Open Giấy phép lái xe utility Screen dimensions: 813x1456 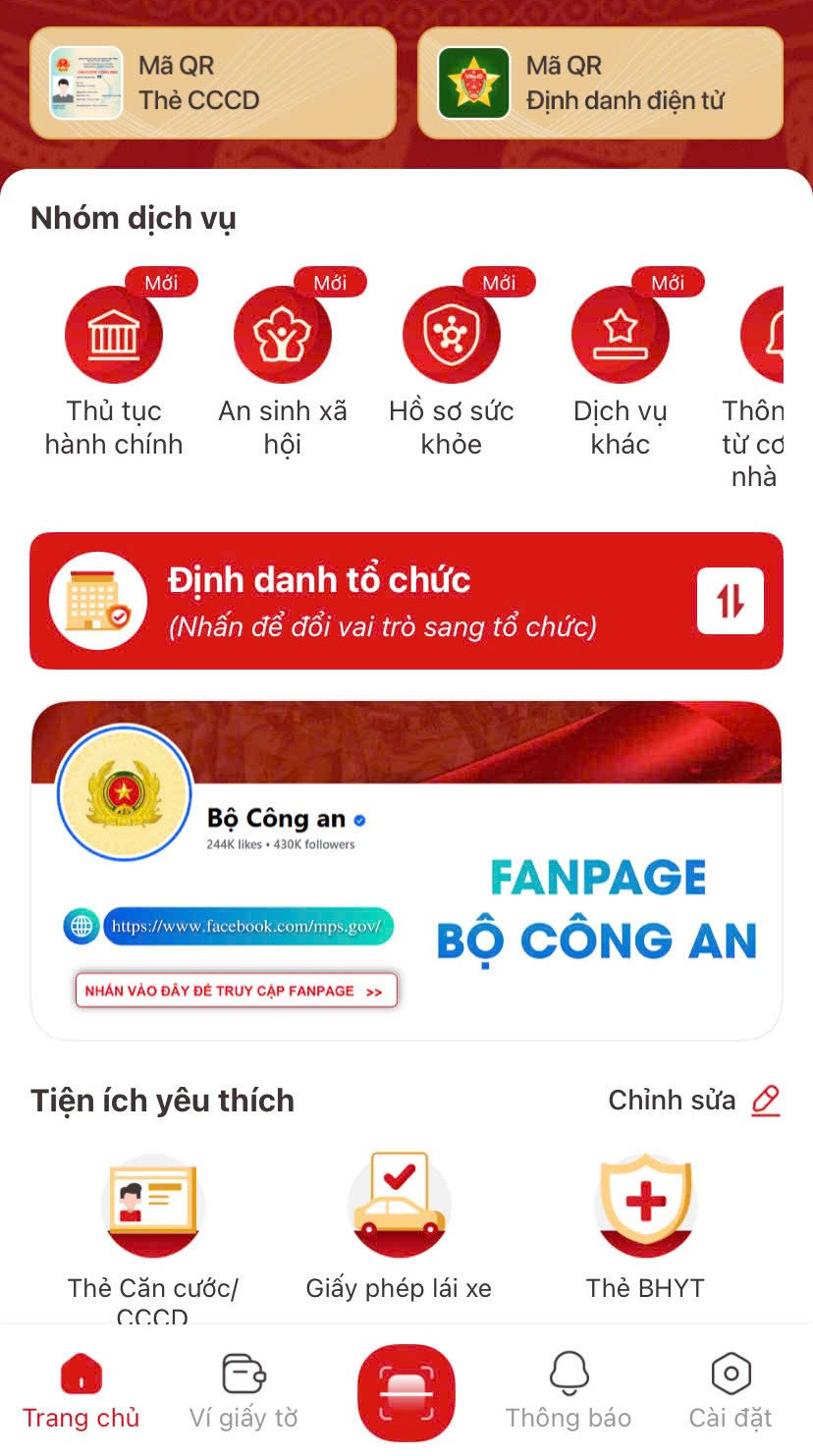[x=399, y=1207]
